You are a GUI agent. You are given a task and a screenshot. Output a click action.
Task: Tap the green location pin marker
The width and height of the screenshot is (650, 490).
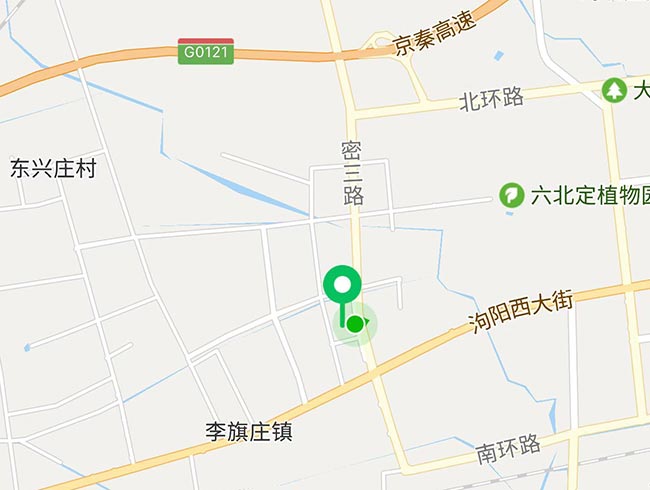tap(343, 286)
